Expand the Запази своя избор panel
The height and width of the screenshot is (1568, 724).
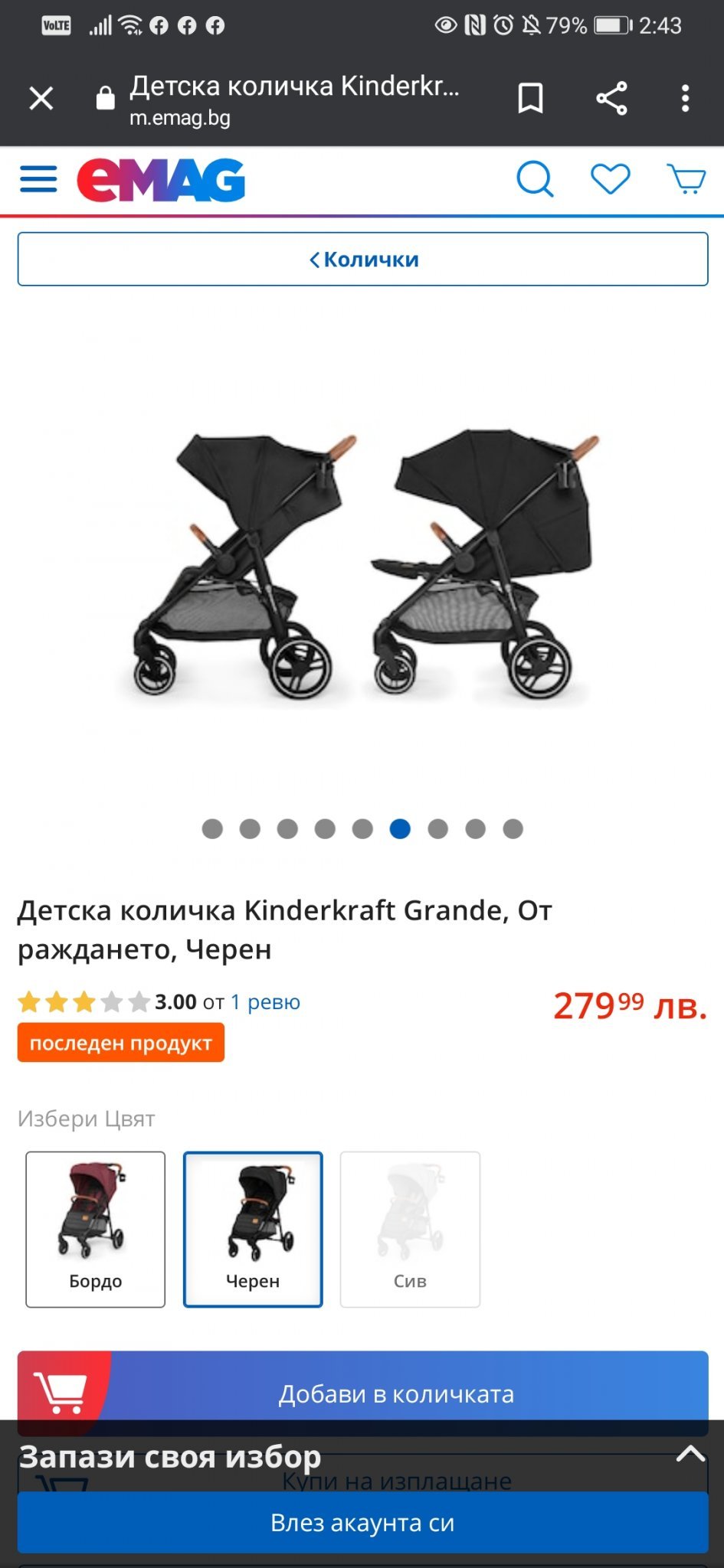pos(690,1454)
